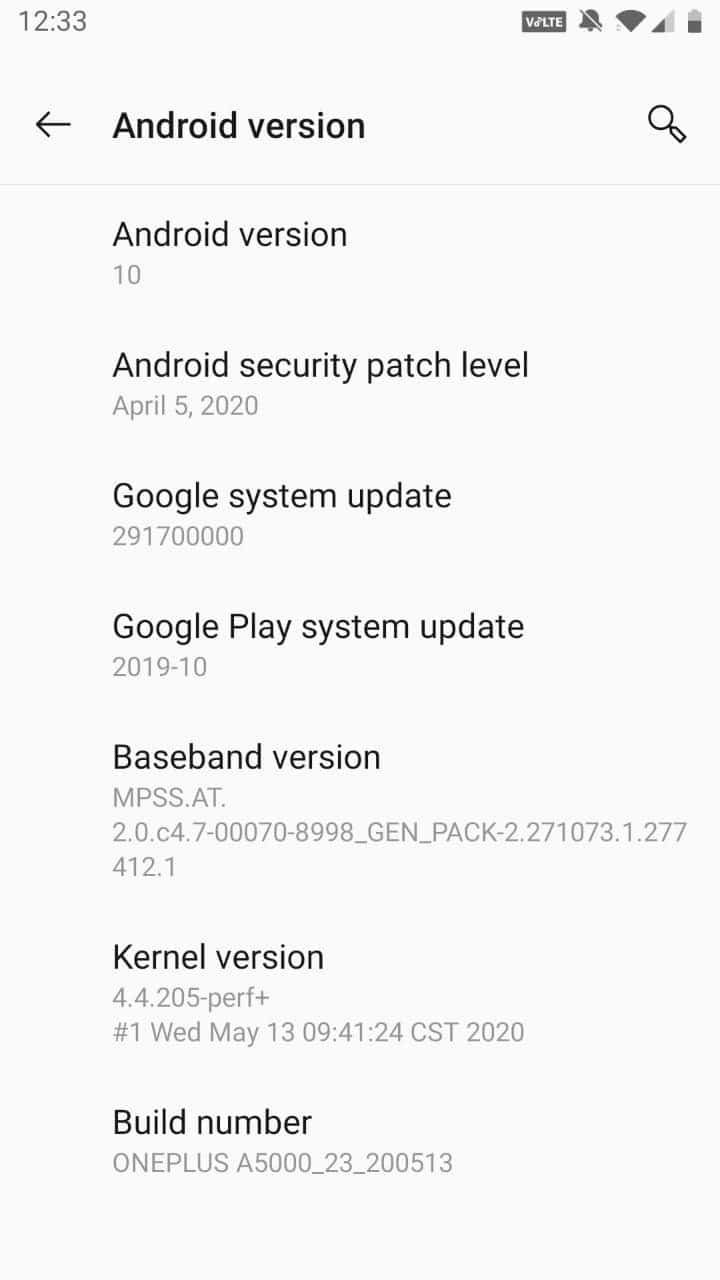
Task: Open Google Play system update row
Action: [360, 646]
